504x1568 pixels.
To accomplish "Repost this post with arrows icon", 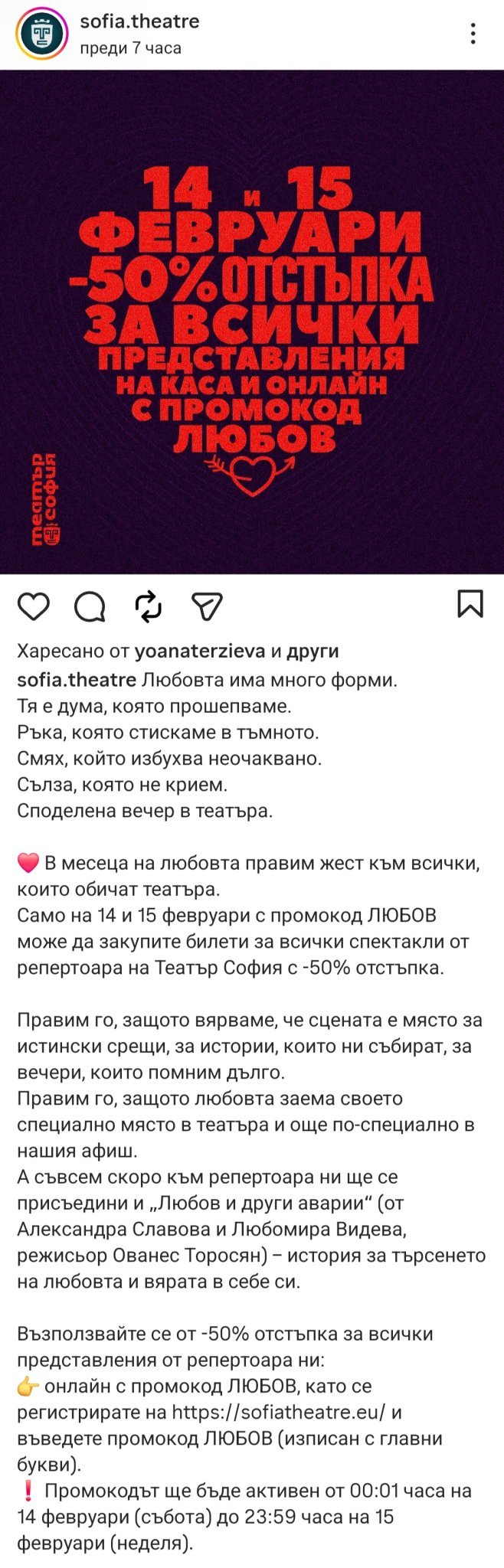I will (149, 606).
